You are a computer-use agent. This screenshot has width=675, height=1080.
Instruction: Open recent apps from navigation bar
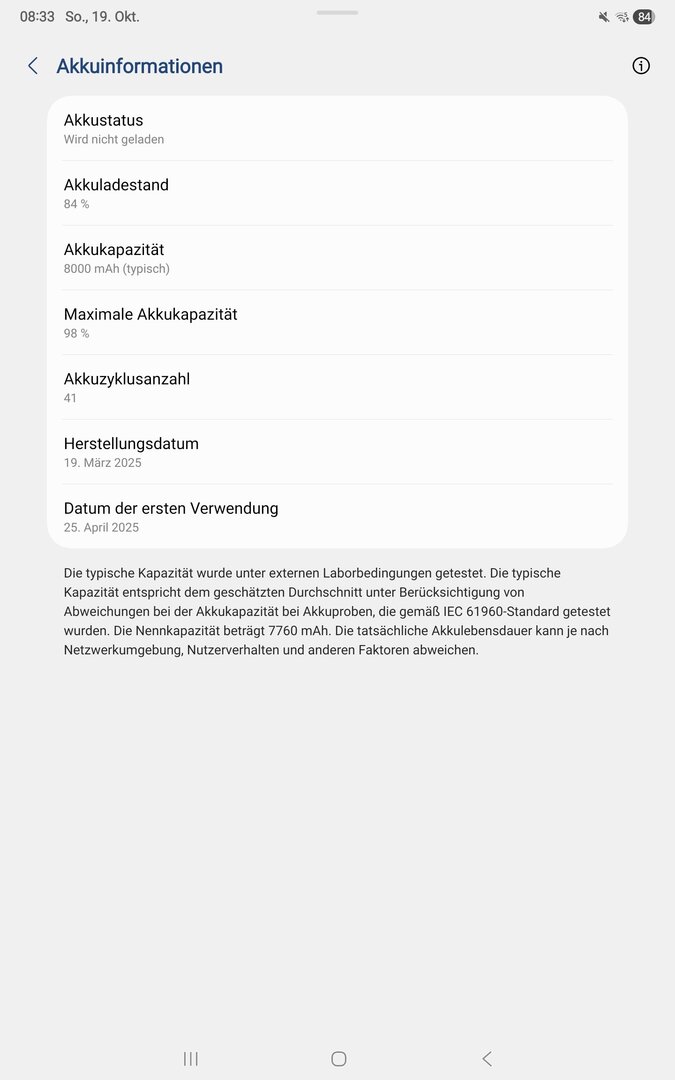coord(191,1058)
